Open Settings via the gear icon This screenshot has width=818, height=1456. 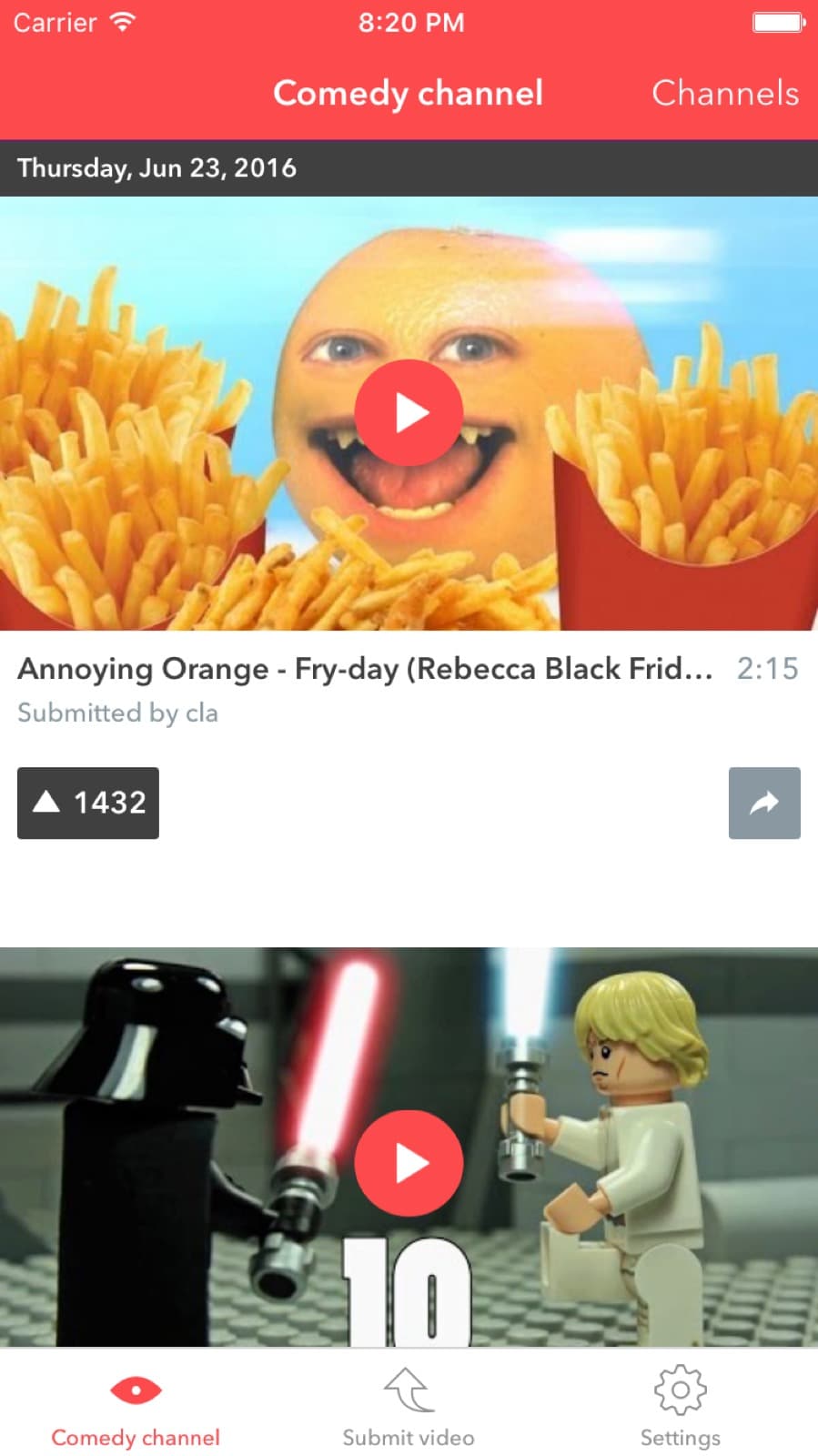pos(680,1390)
